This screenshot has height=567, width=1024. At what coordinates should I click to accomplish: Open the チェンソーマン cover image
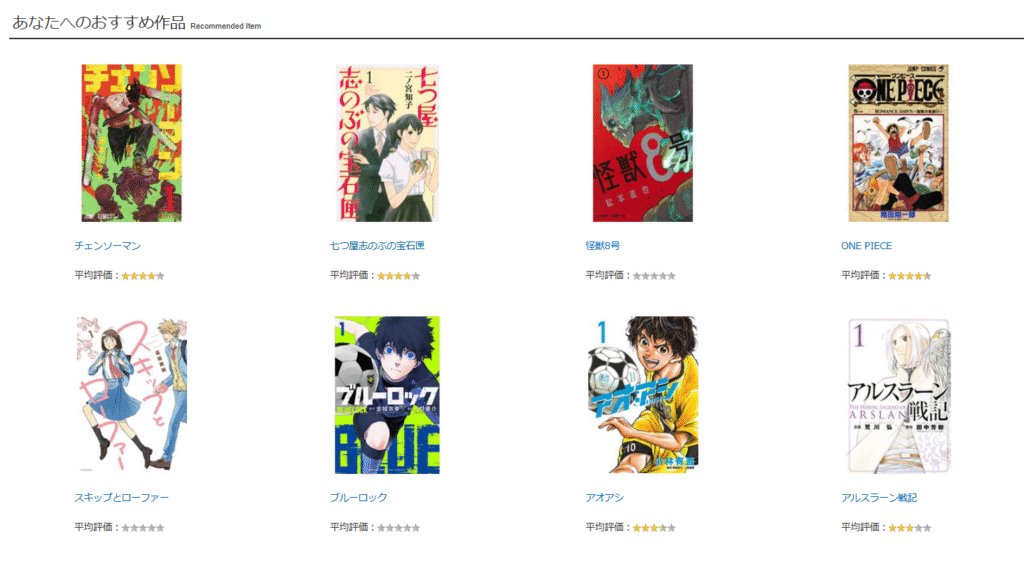(131, 143)
